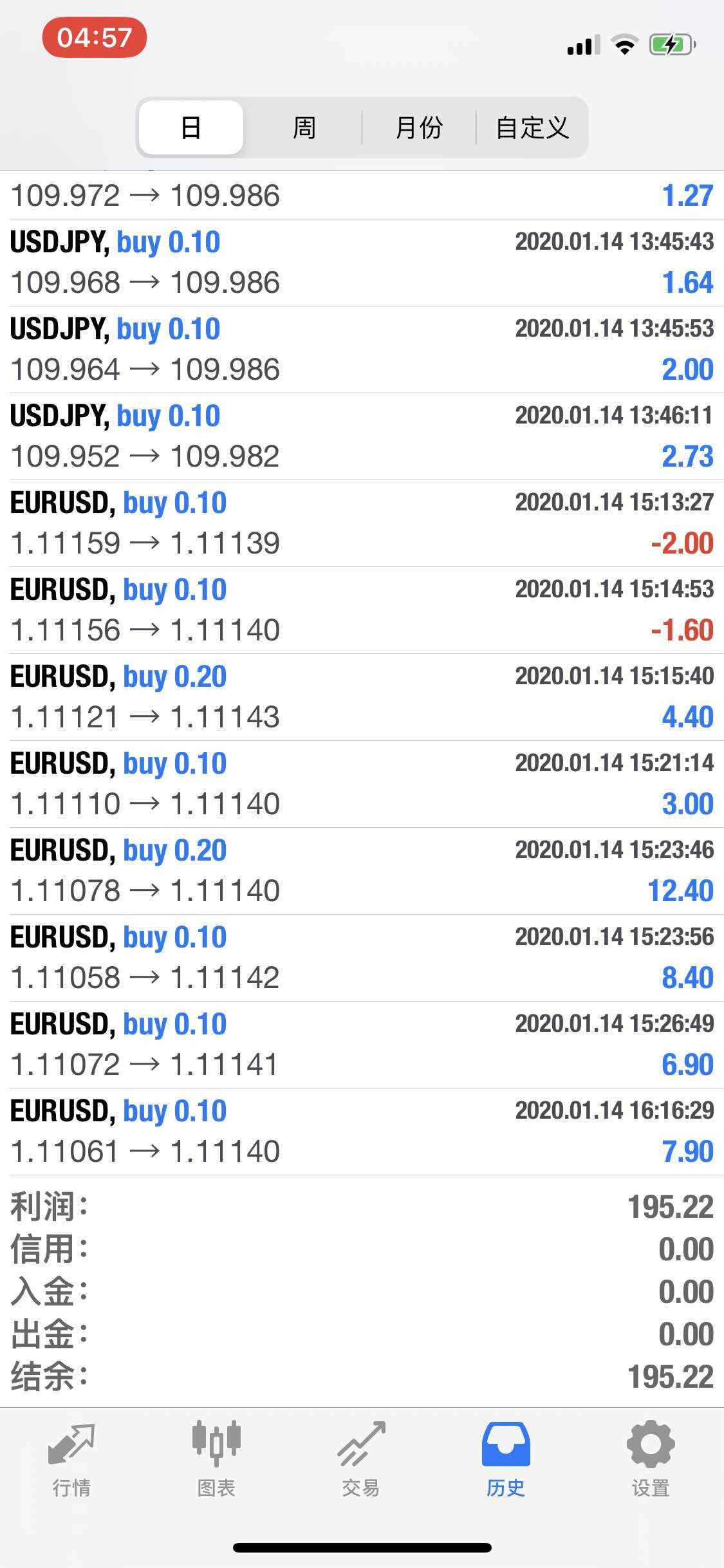Viewport: 724px width, 1568px height.
Task: Show history by 月份 (month)
Action: coord(419,127)
